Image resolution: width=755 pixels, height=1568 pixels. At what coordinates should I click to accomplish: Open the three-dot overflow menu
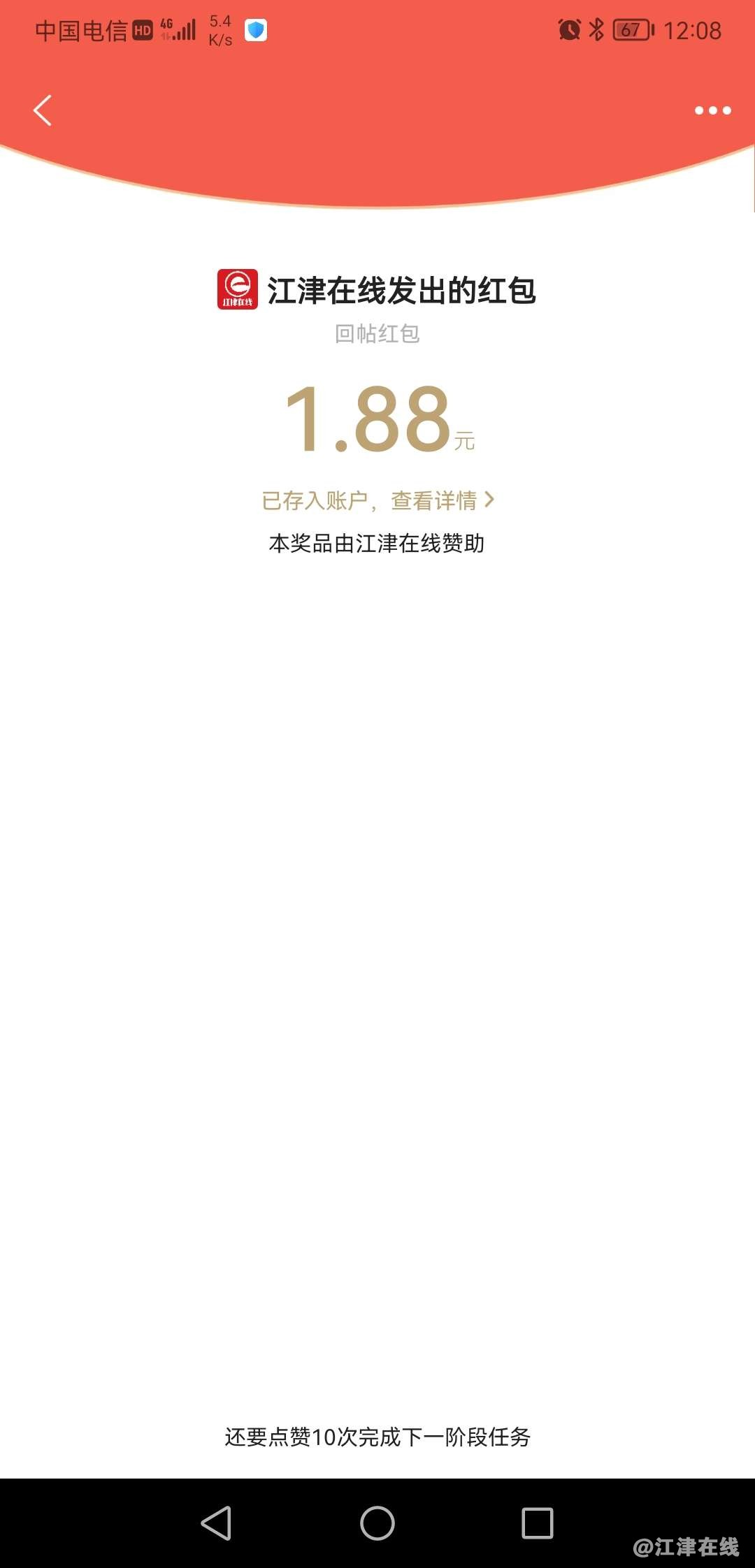[712, 110]
